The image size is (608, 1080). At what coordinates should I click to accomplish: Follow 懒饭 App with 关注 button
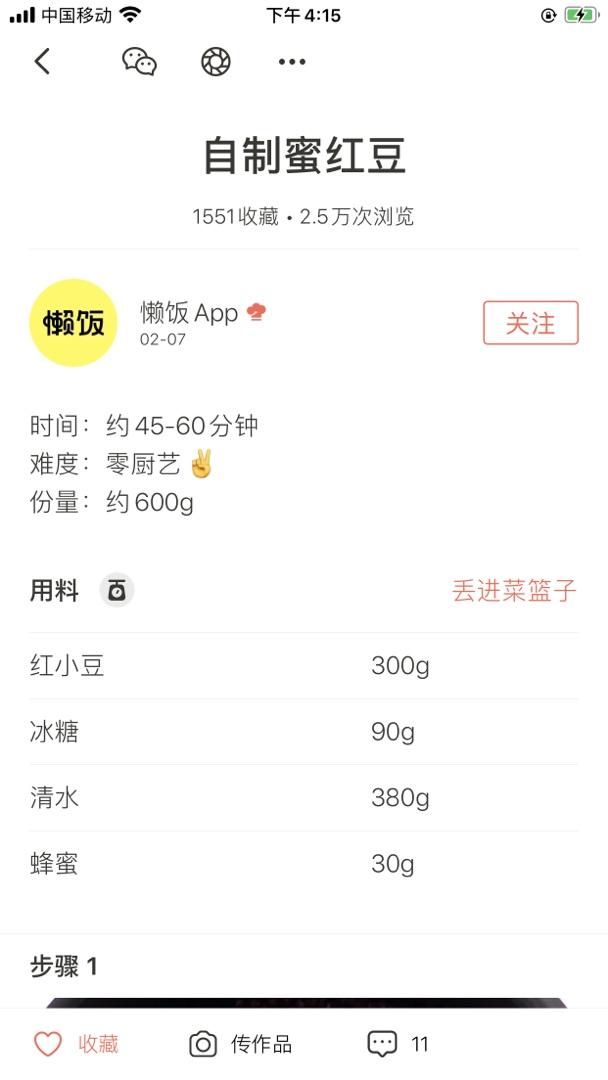[530, 323]
